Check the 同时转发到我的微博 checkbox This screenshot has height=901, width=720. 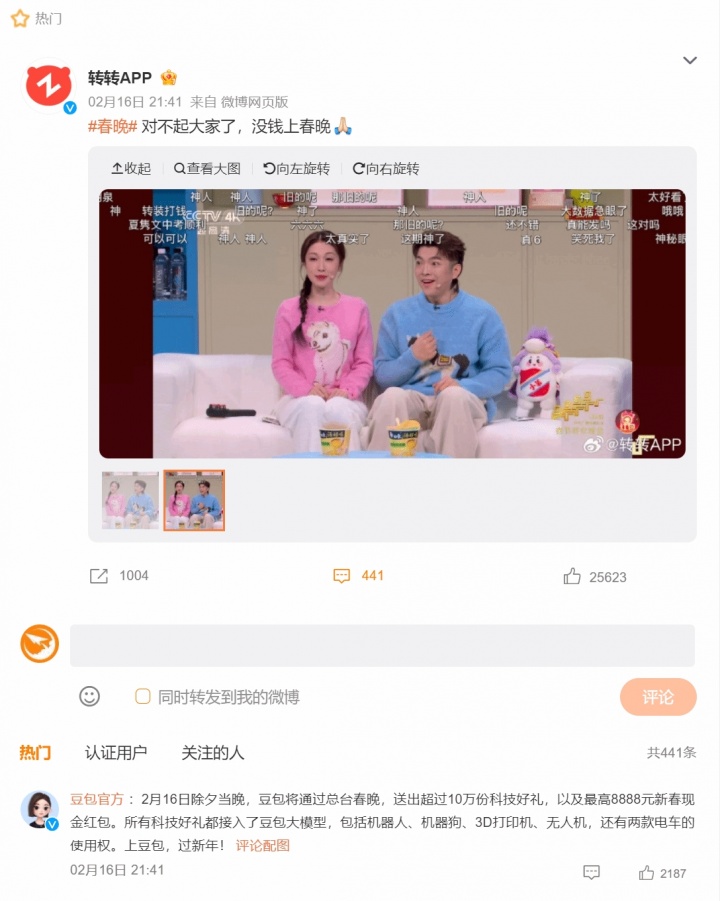coord(143,697)
